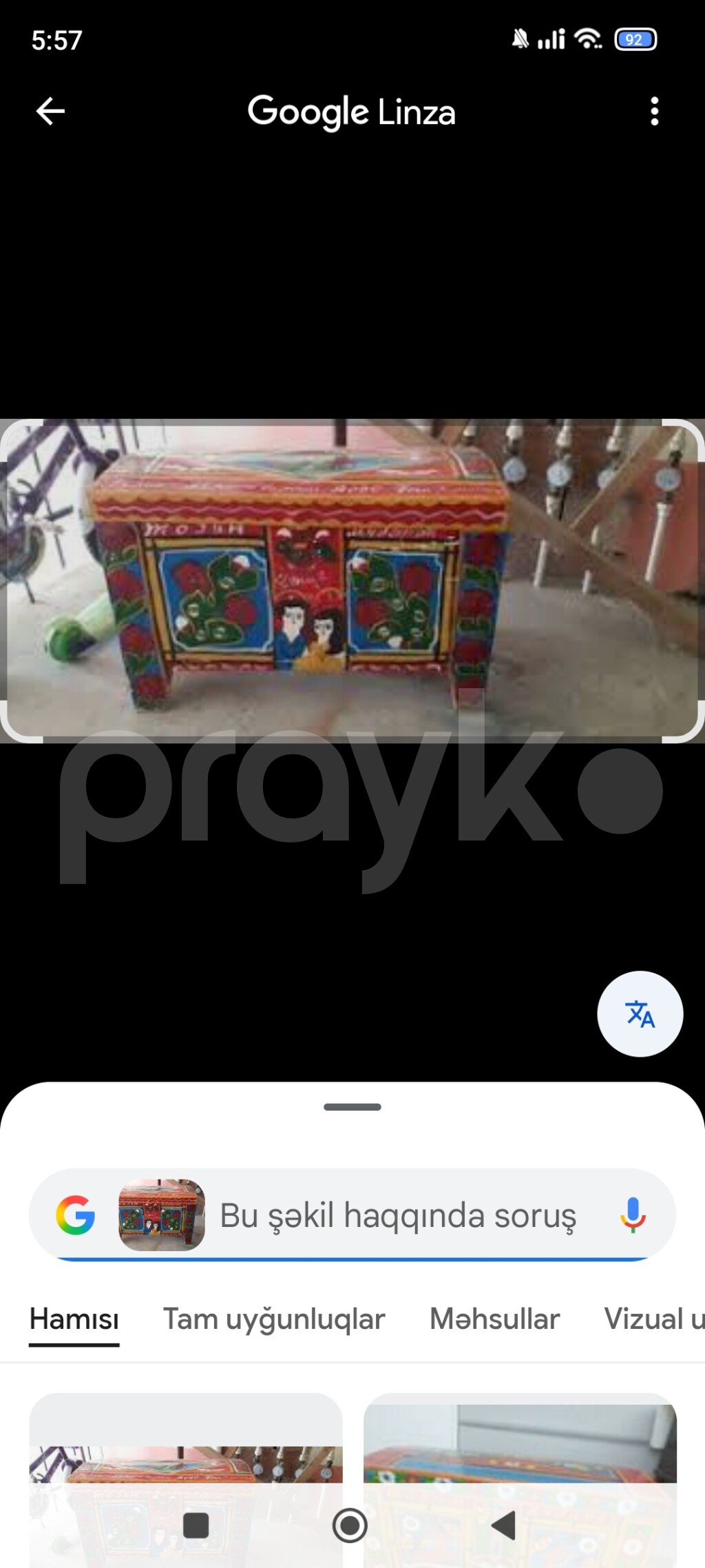
Task: Open the second chest result image
Action: tap(520, 1447)
